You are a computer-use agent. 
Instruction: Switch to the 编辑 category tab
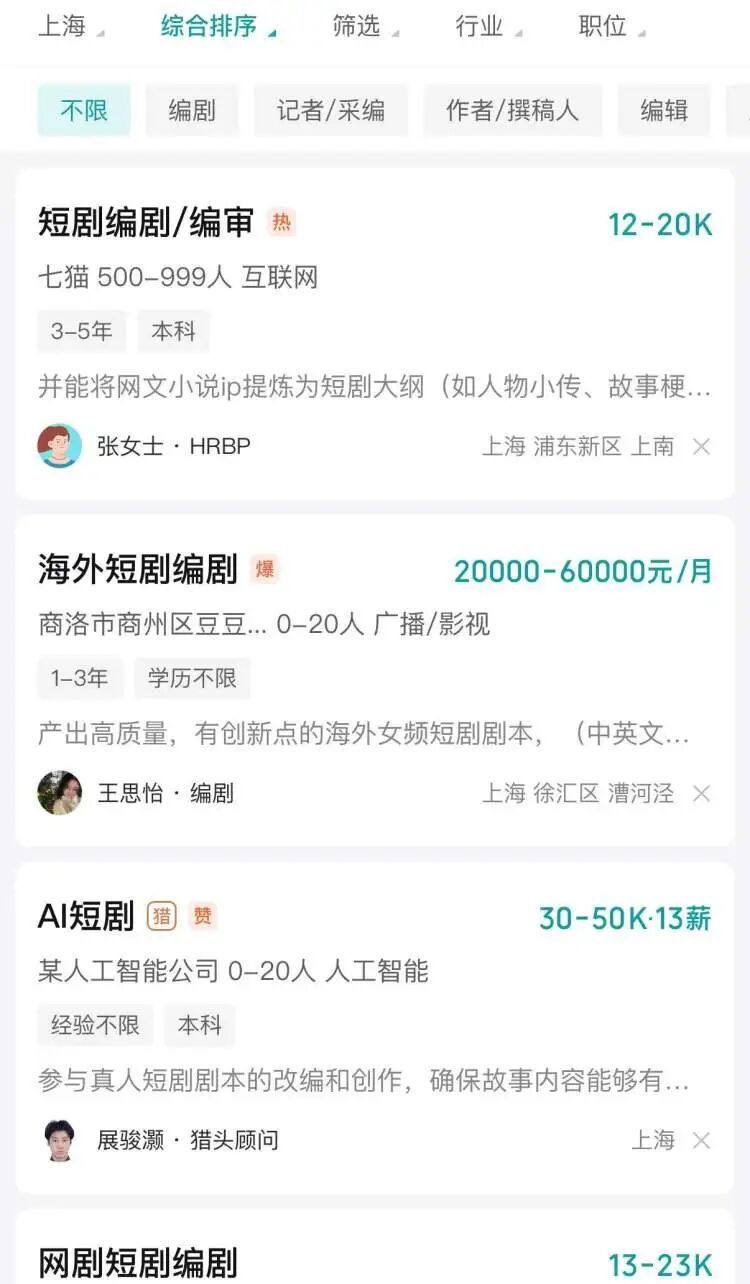click(664, 110)
